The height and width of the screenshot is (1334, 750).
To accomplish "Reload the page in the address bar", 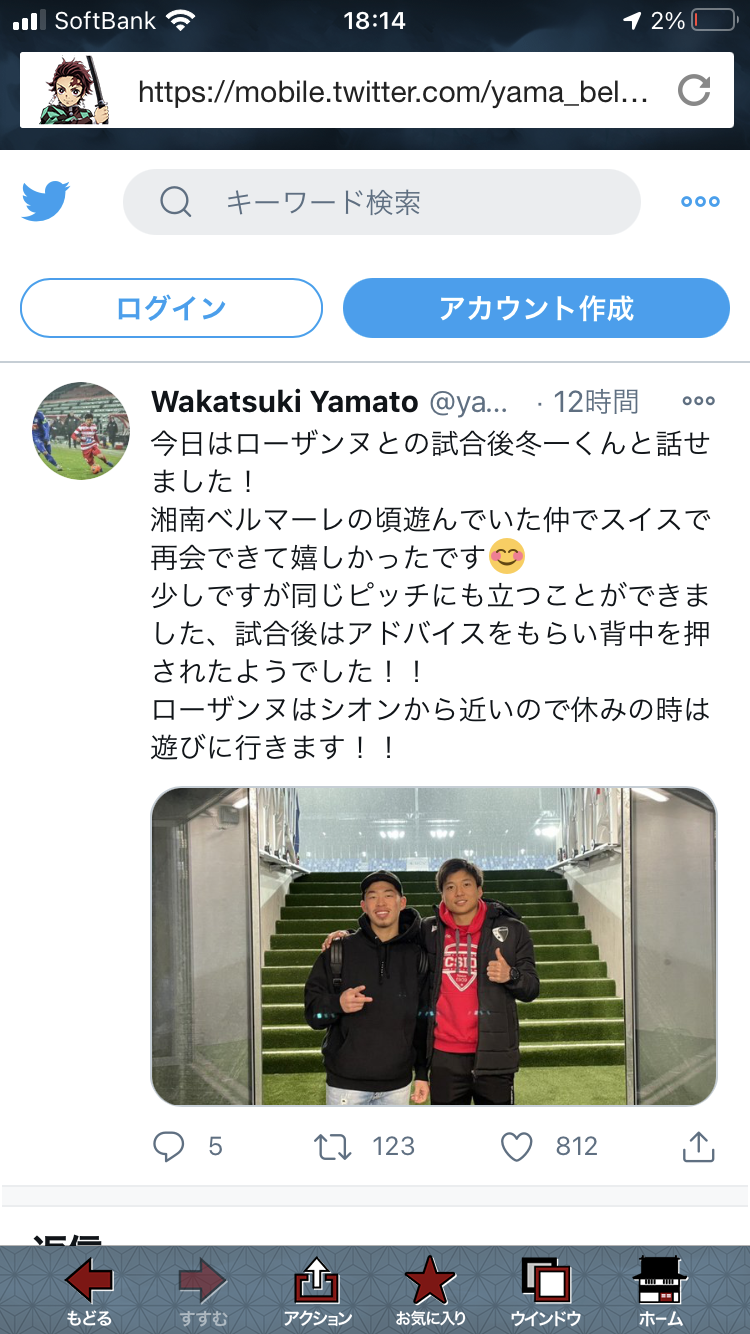I will click(x=693, y=91).
